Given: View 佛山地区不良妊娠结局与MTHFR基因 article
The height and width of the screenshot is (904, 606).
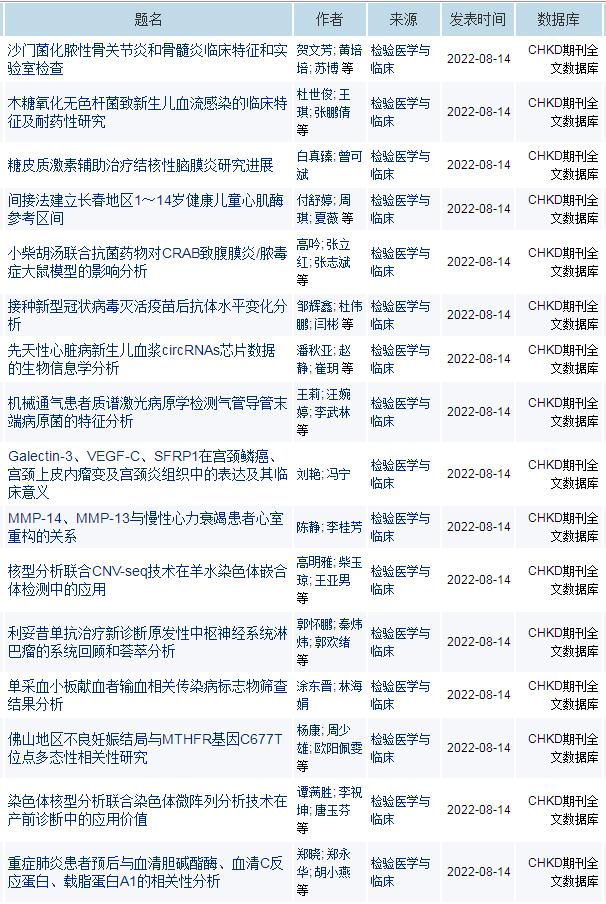Looking at the screenshot, I should coord(147,747).
